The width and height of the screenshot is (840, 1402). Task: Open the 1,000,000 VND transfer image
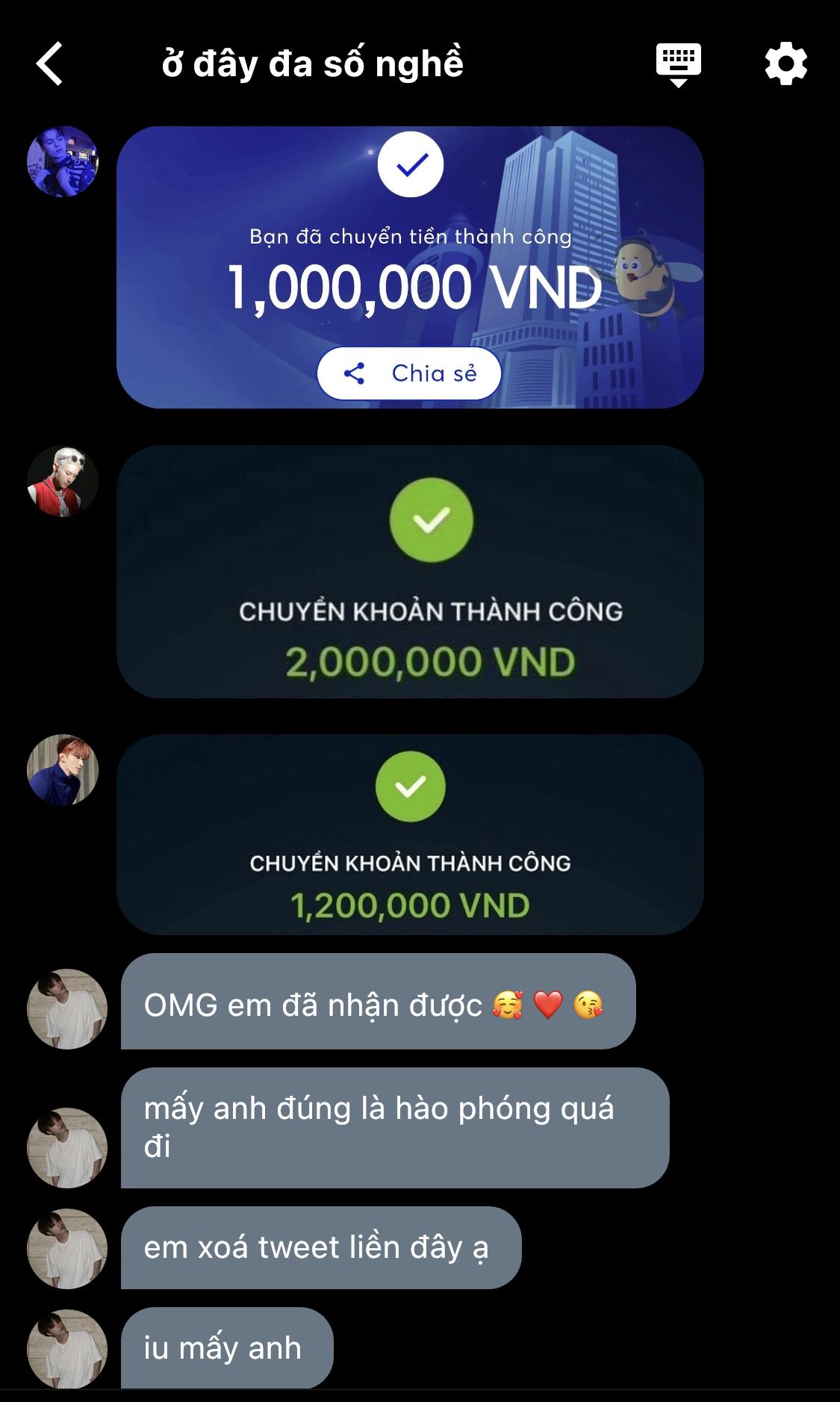[410, 267]
